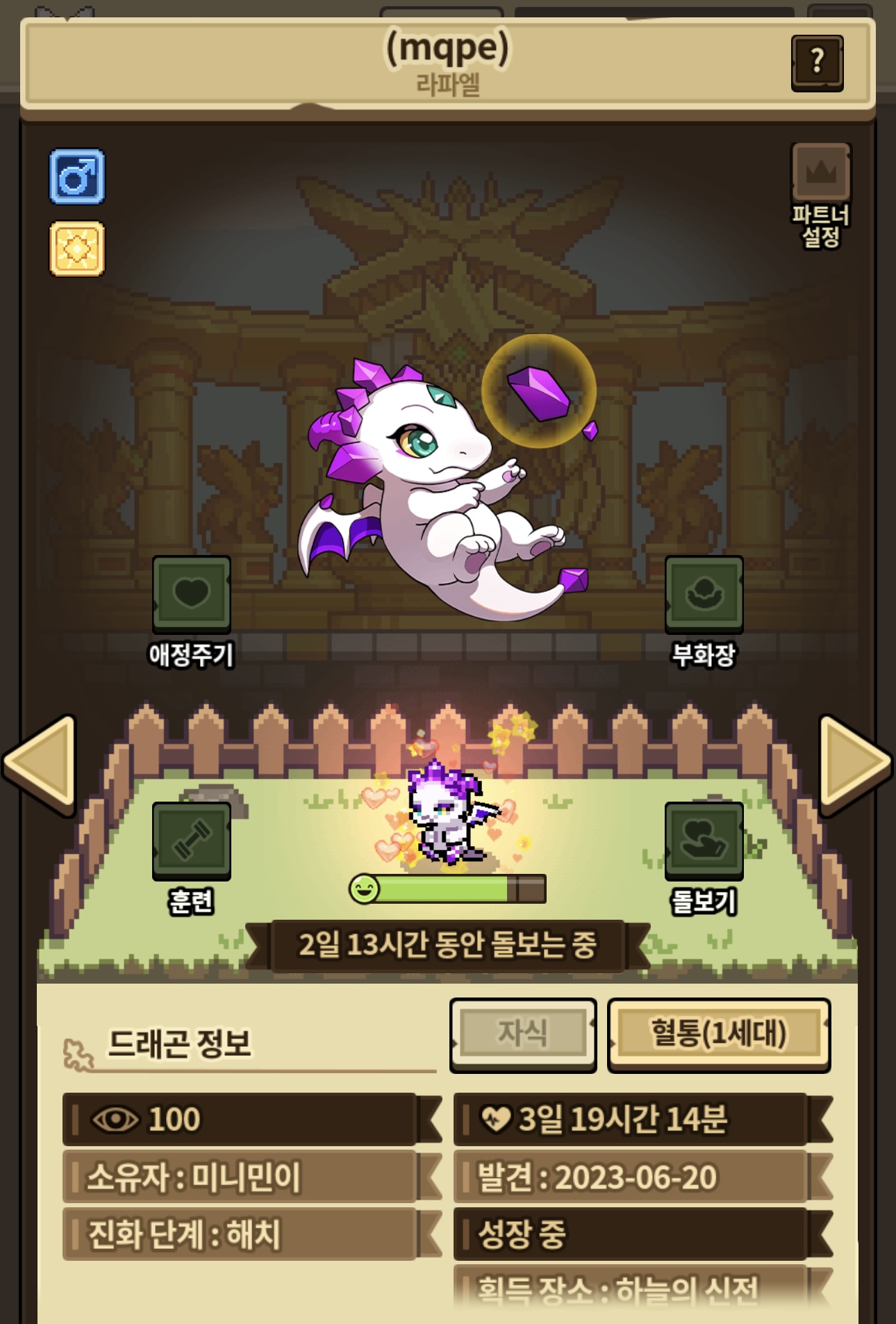Go to the next dragon
The width and height of the screenshot is (896, 1324).
pos(855,765)
